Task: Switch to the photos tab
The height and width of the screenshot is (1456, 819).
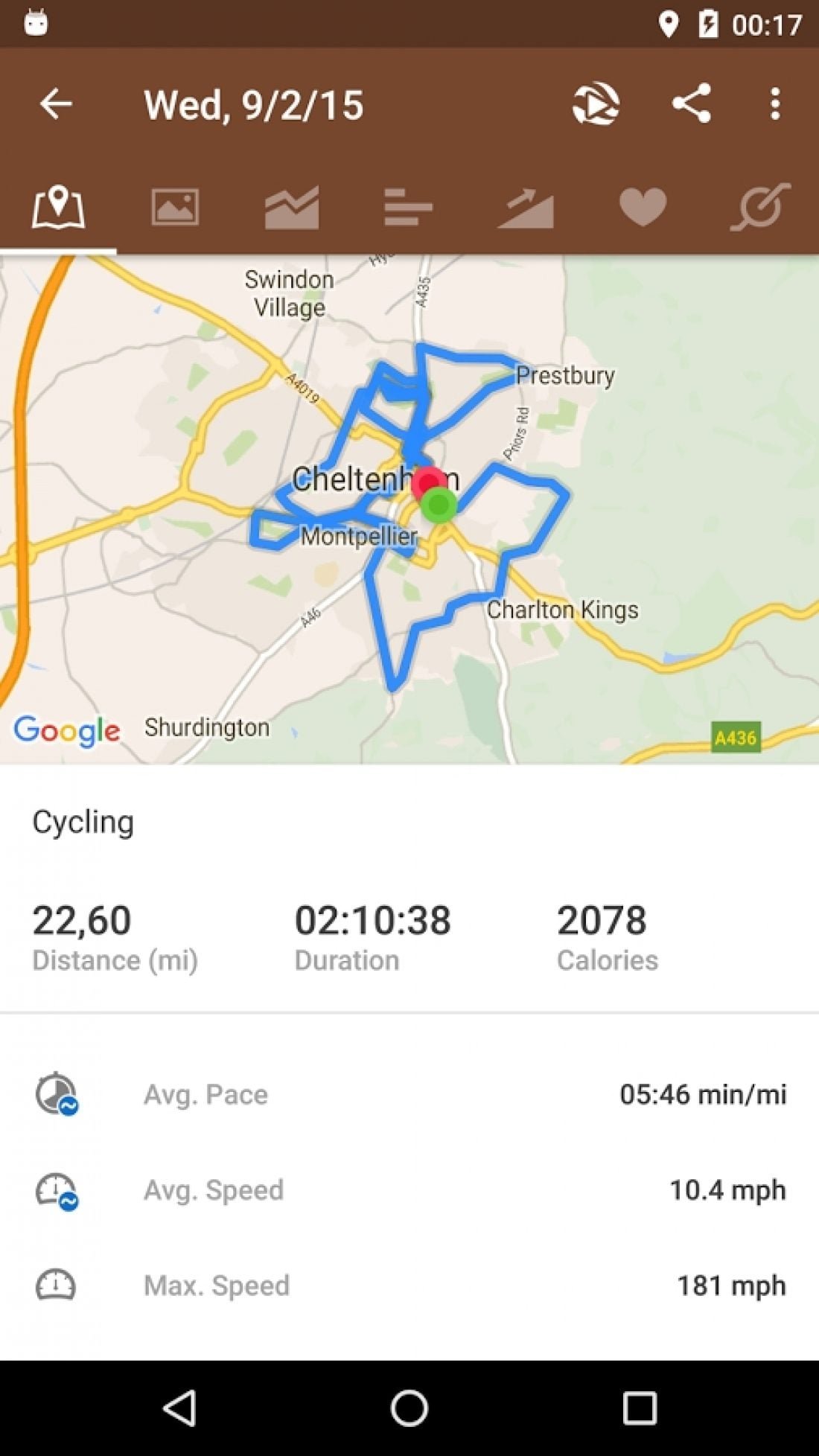Action: 175,207
